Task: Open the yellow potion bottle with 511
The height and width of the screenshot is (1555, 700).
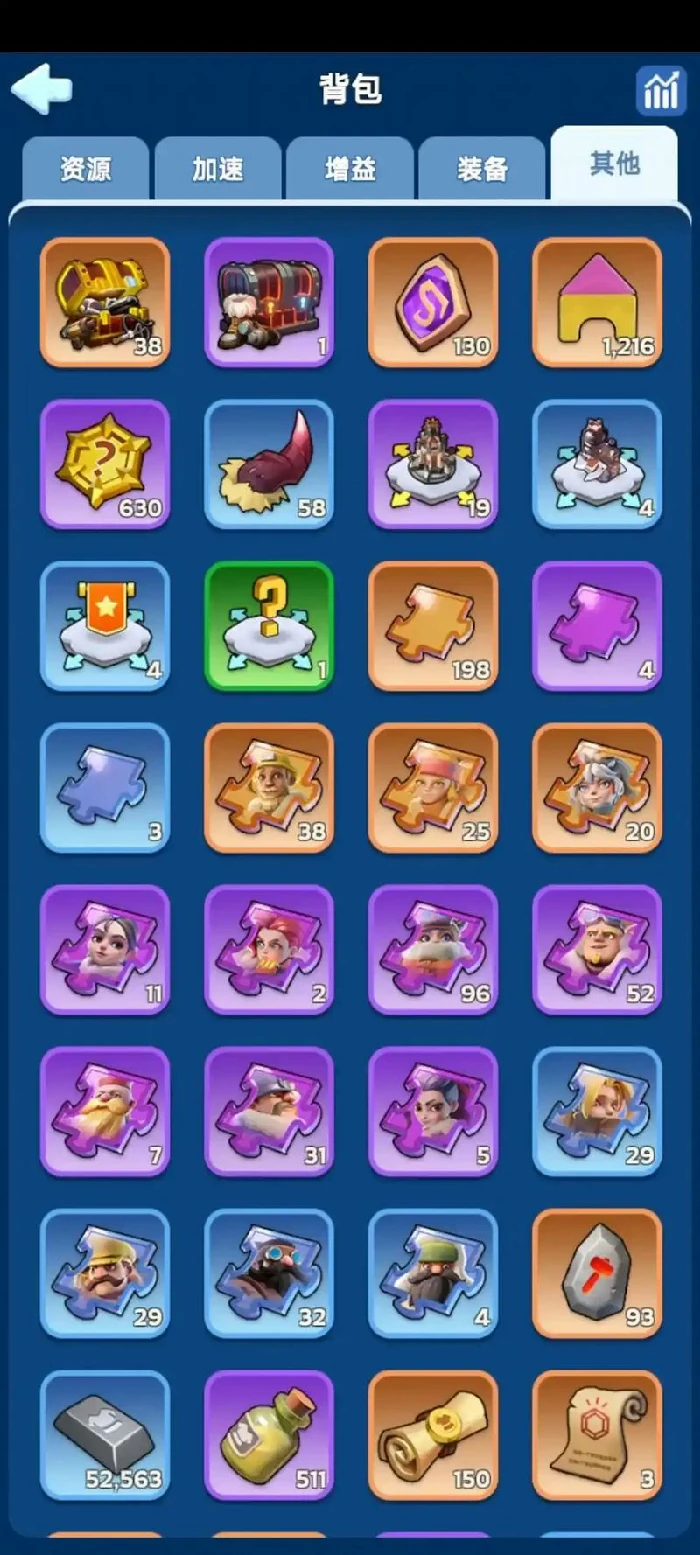Action: 269,1436
